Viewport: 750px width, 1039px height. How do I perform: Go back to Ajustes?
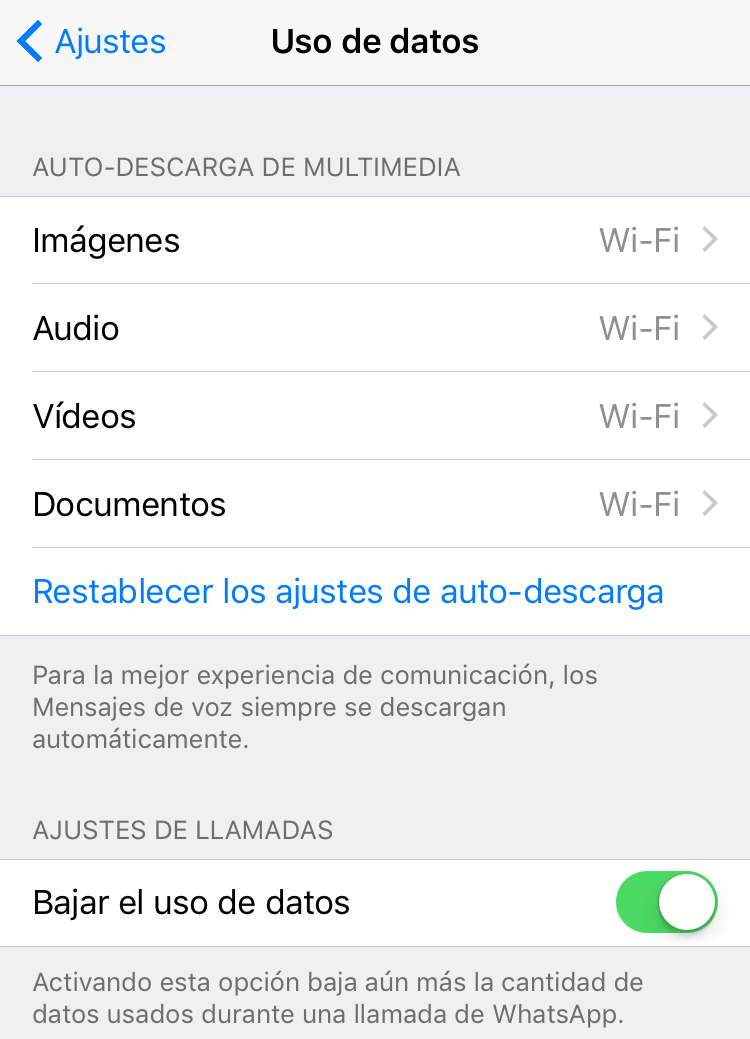(x=92, y=42)
